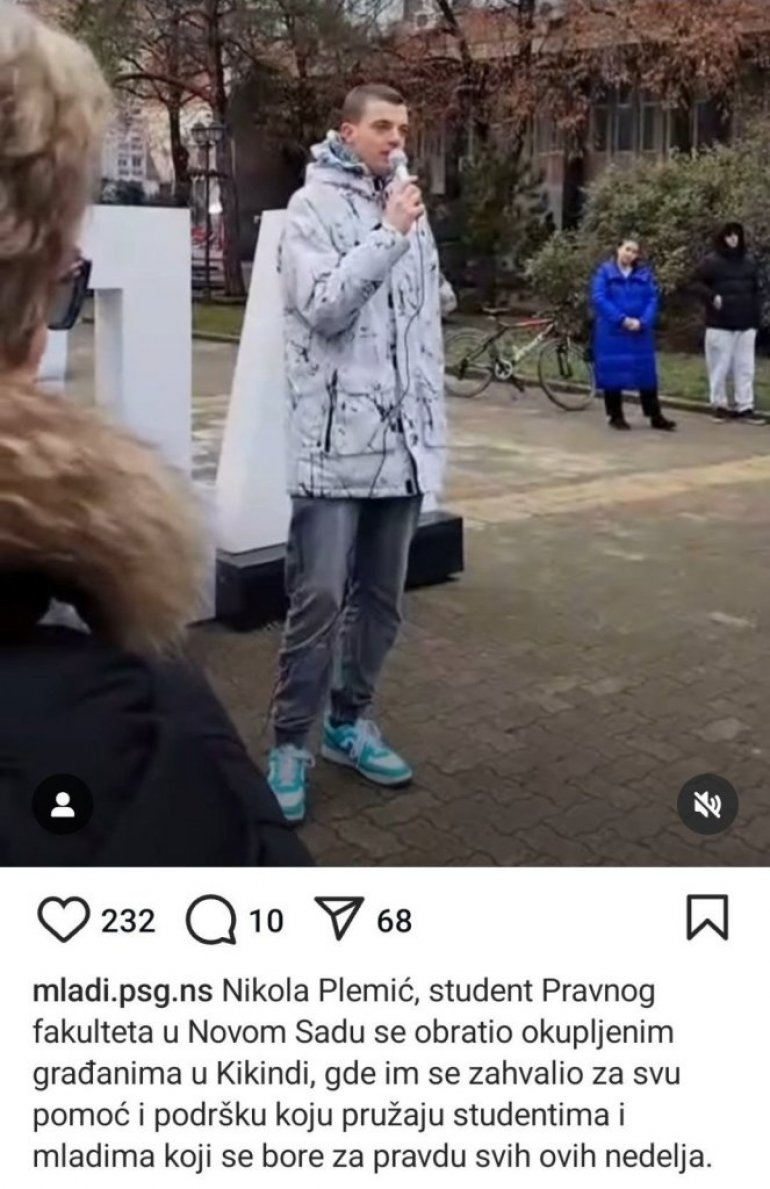Unmute the video sound
770x1189 pixels.
pyautogui.click(x=707, y=805)
